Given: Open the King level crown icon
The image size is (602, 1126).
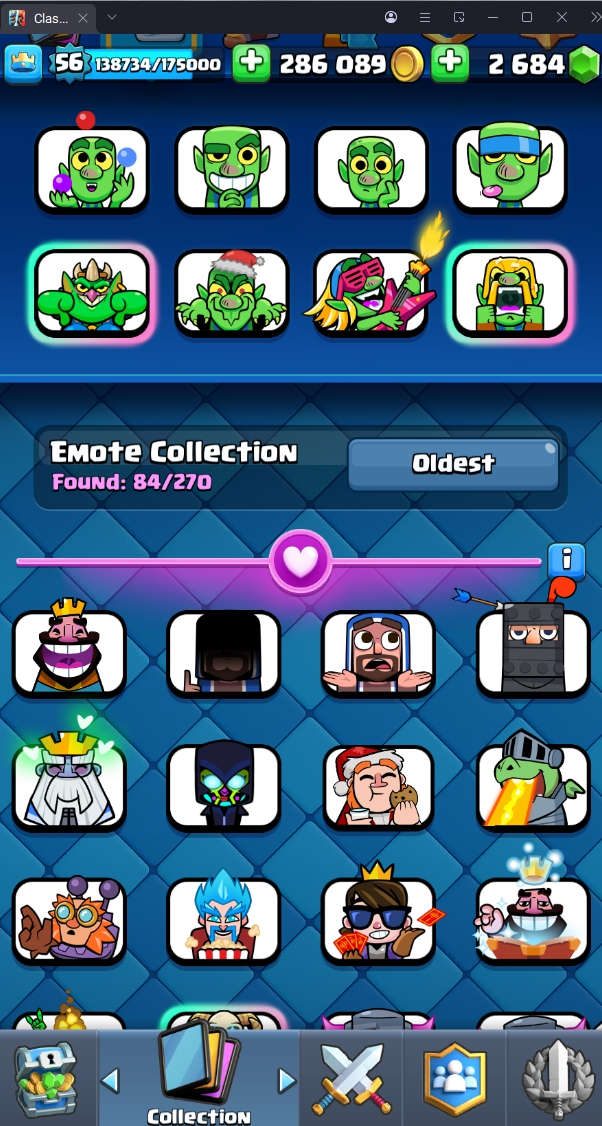Looking at the screenshot, I should (24, 64).
